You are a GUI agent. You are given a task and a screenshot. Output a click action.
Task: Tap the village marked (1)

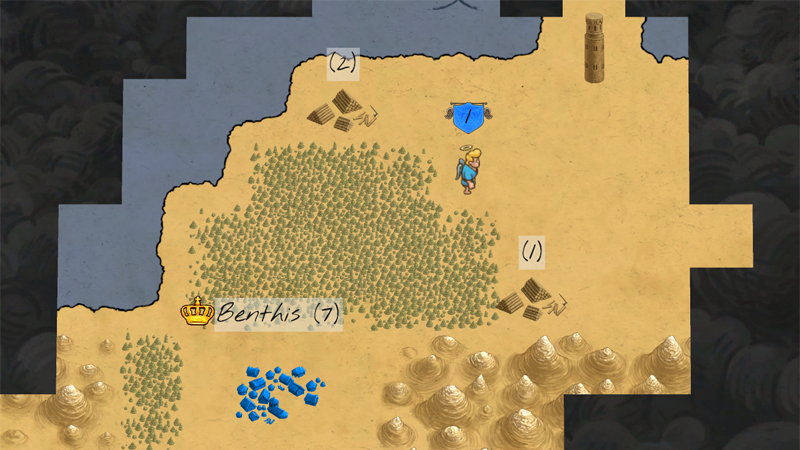[531, 297]
